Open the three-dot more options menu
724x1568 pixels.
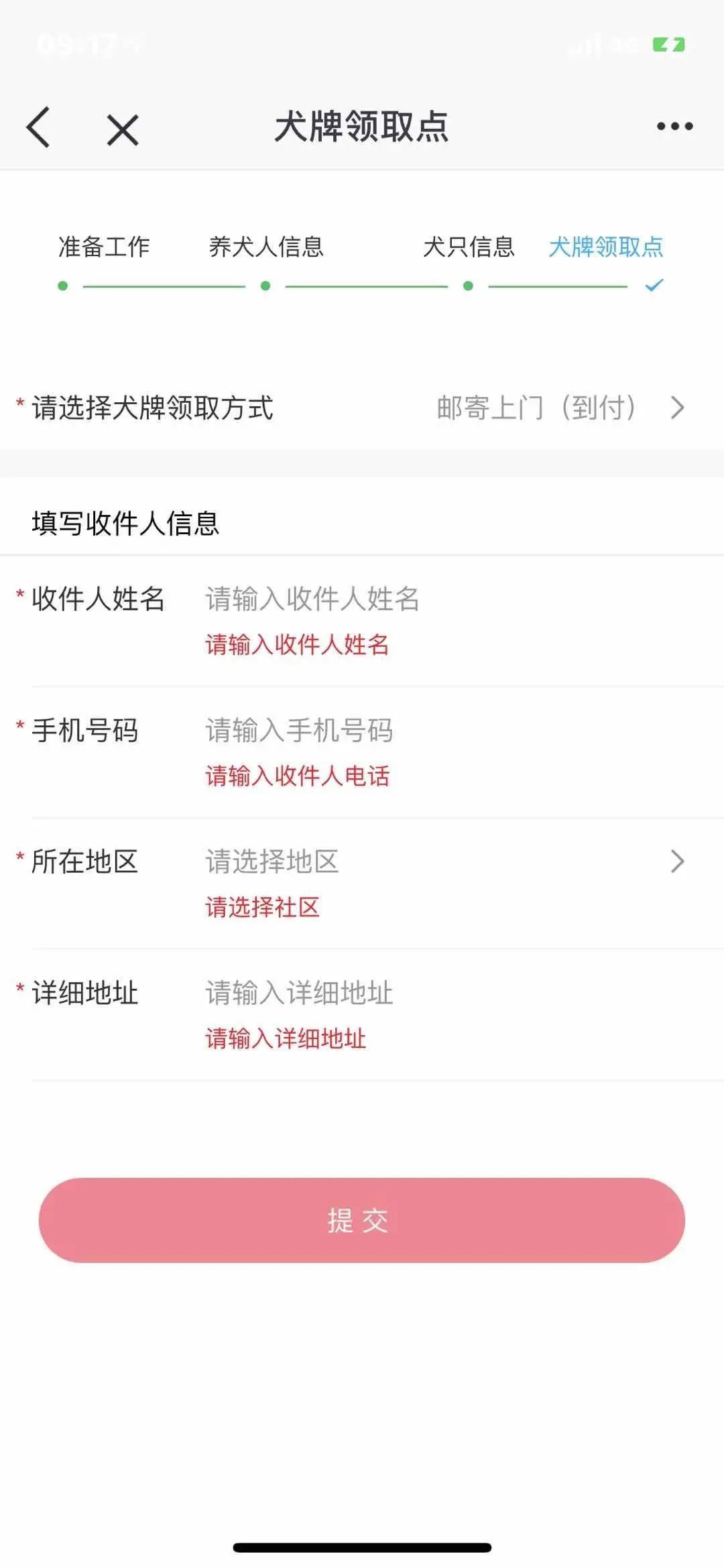(x=674, y=126)
